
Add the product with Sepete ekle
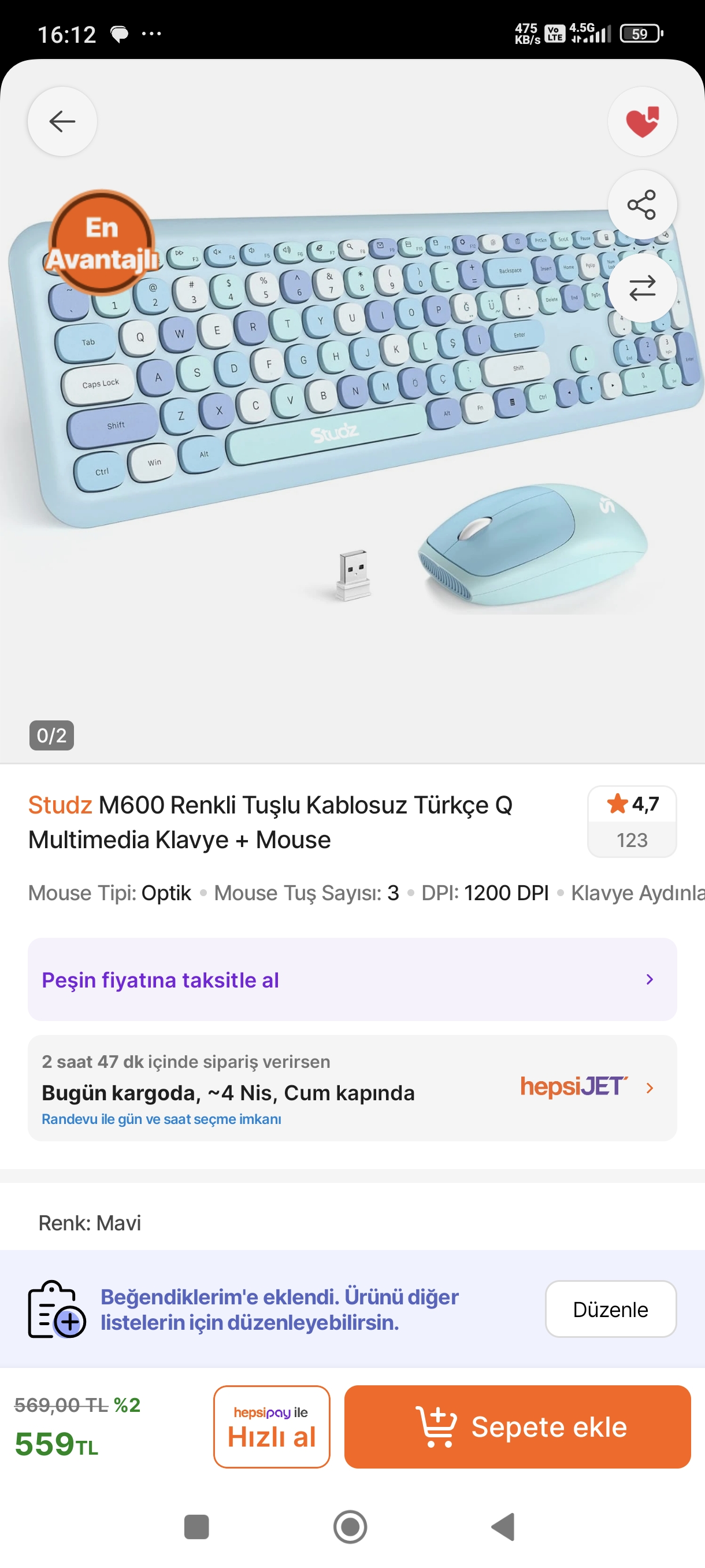point(517,1426)
